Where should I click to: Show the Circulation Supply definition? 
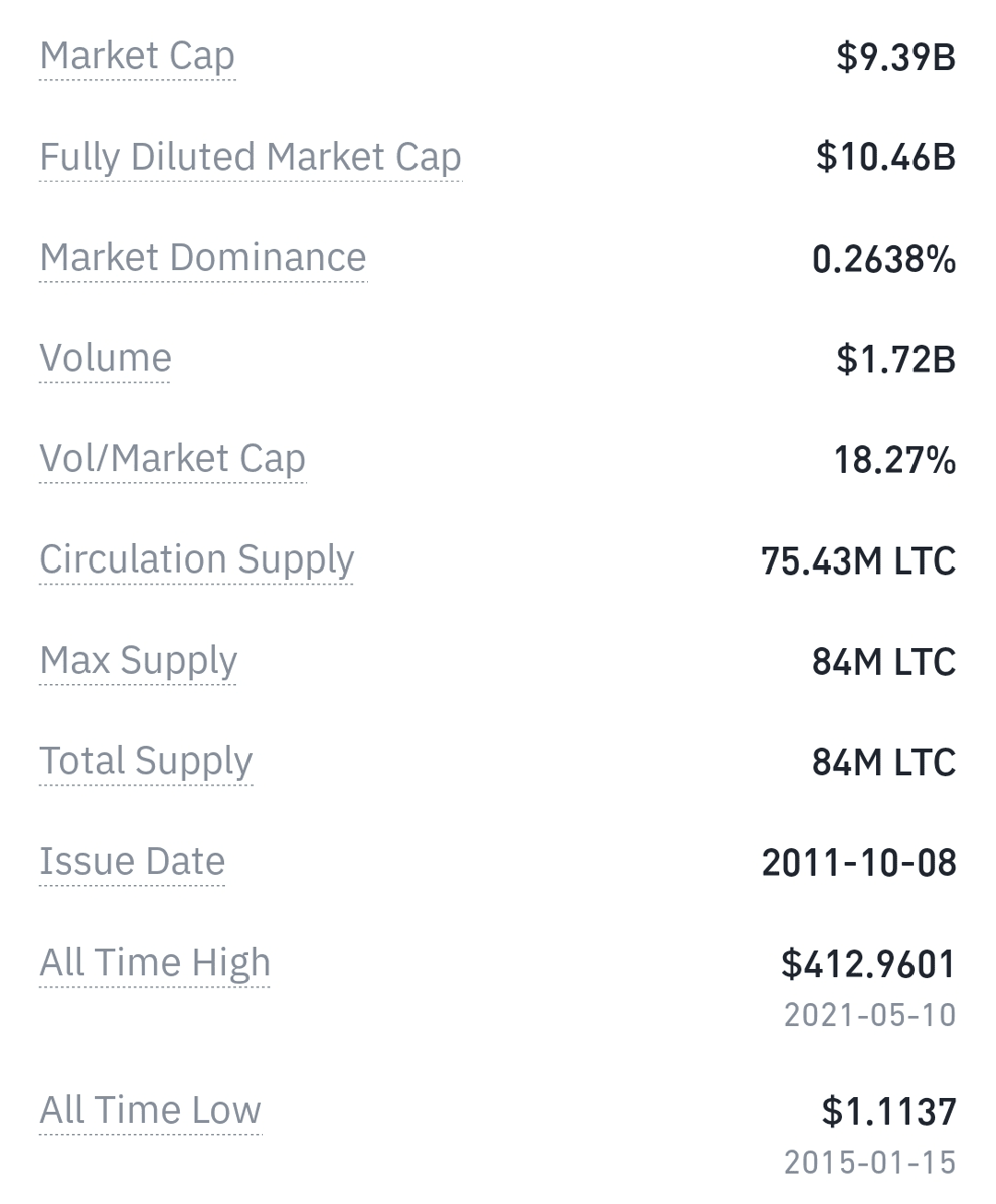pyautogui.click(x=196, y=560)
